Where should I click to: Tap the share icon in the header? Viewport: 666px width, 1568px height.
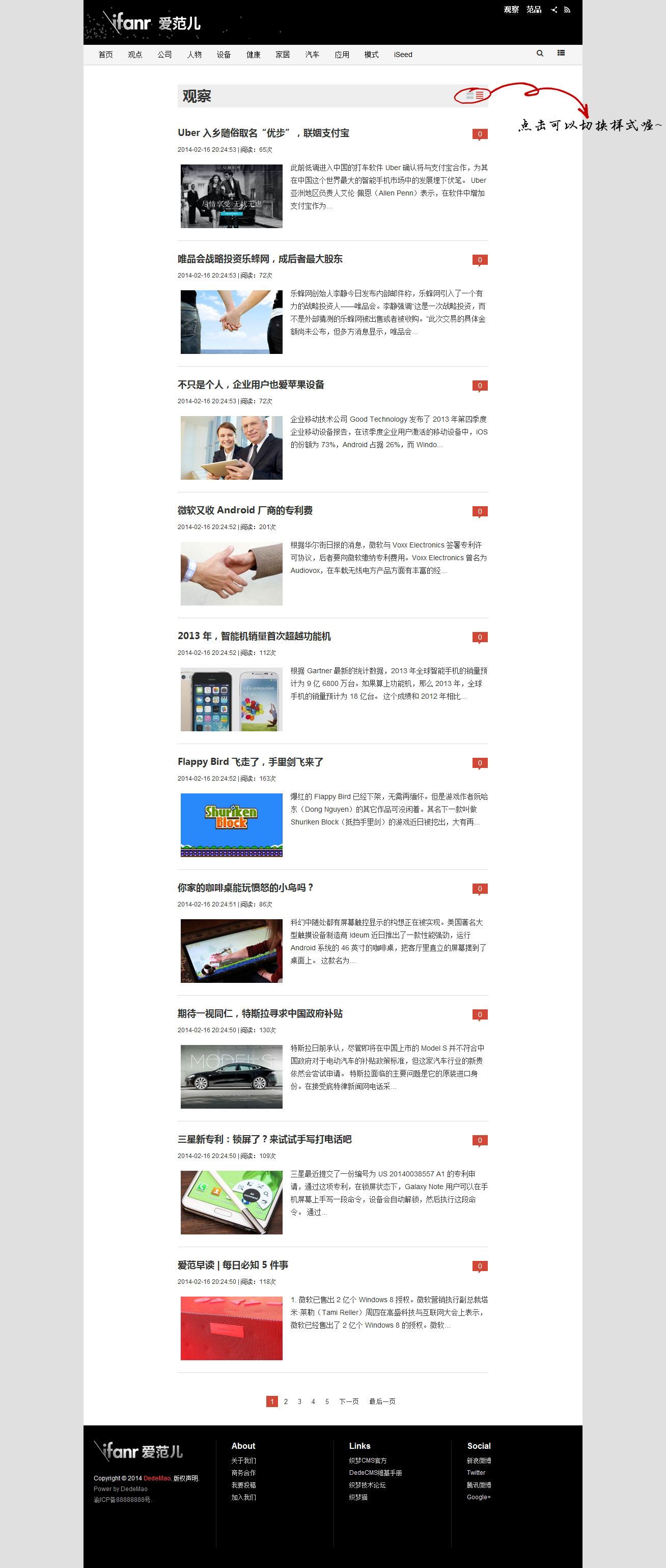(x=553, y=10)
